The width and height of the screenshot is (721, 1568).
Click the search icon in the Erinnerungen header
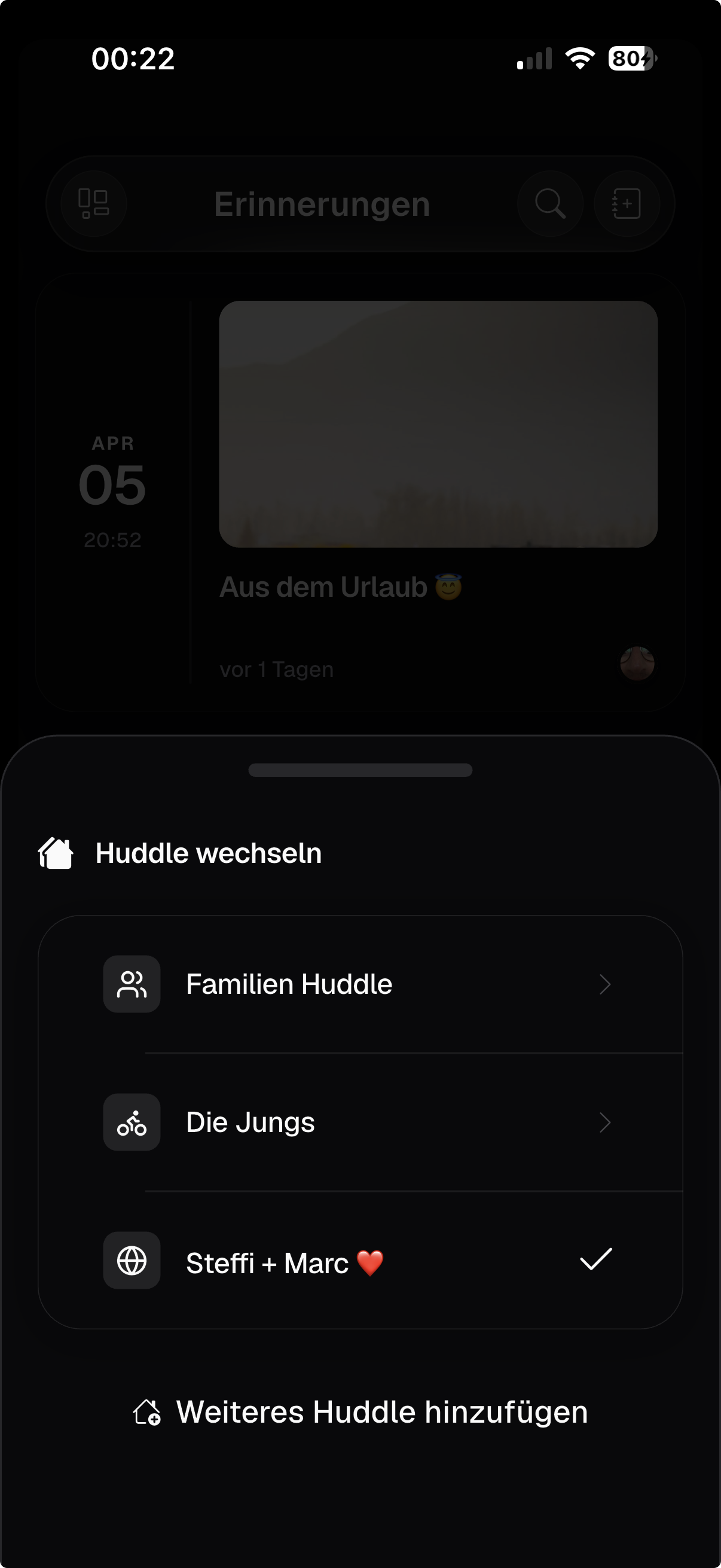[x=549, y=204]
